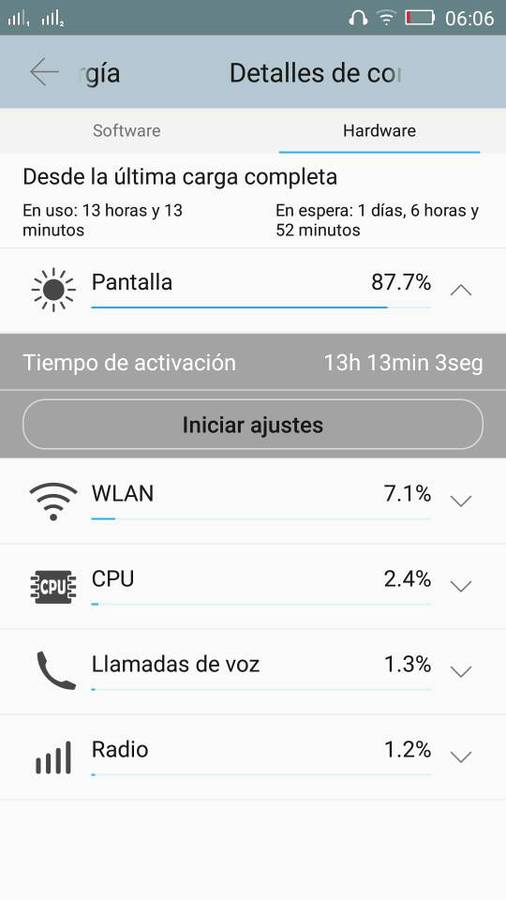Expand the CPU usage details
Screen dimensions: 506x900
click(x=461, y=586)
